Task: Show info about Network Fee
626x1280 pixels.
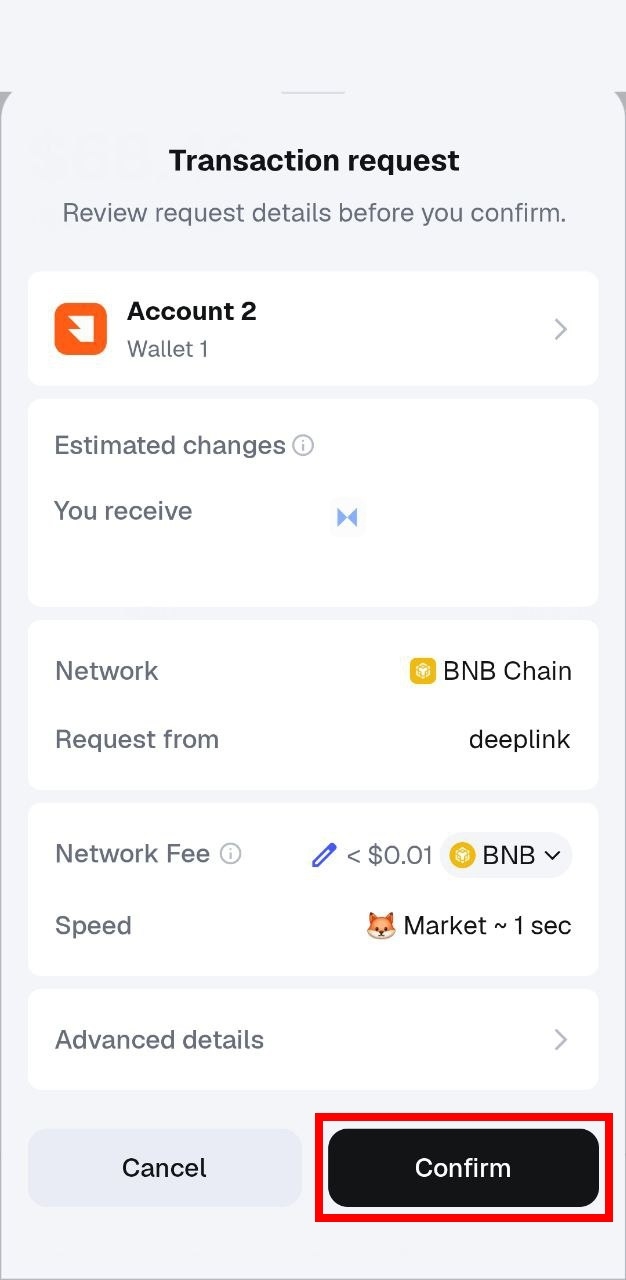Action: [231, 854]
